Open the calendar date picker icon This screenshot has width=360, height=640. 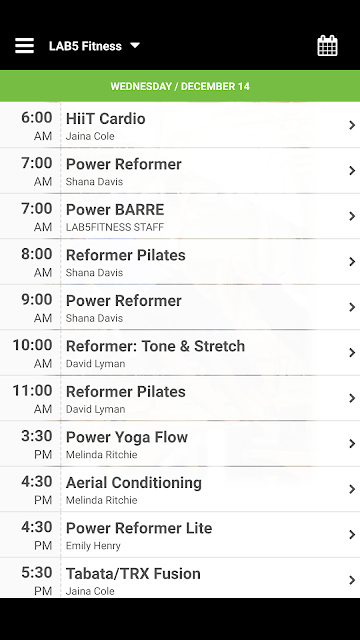(x=327, y=46)
